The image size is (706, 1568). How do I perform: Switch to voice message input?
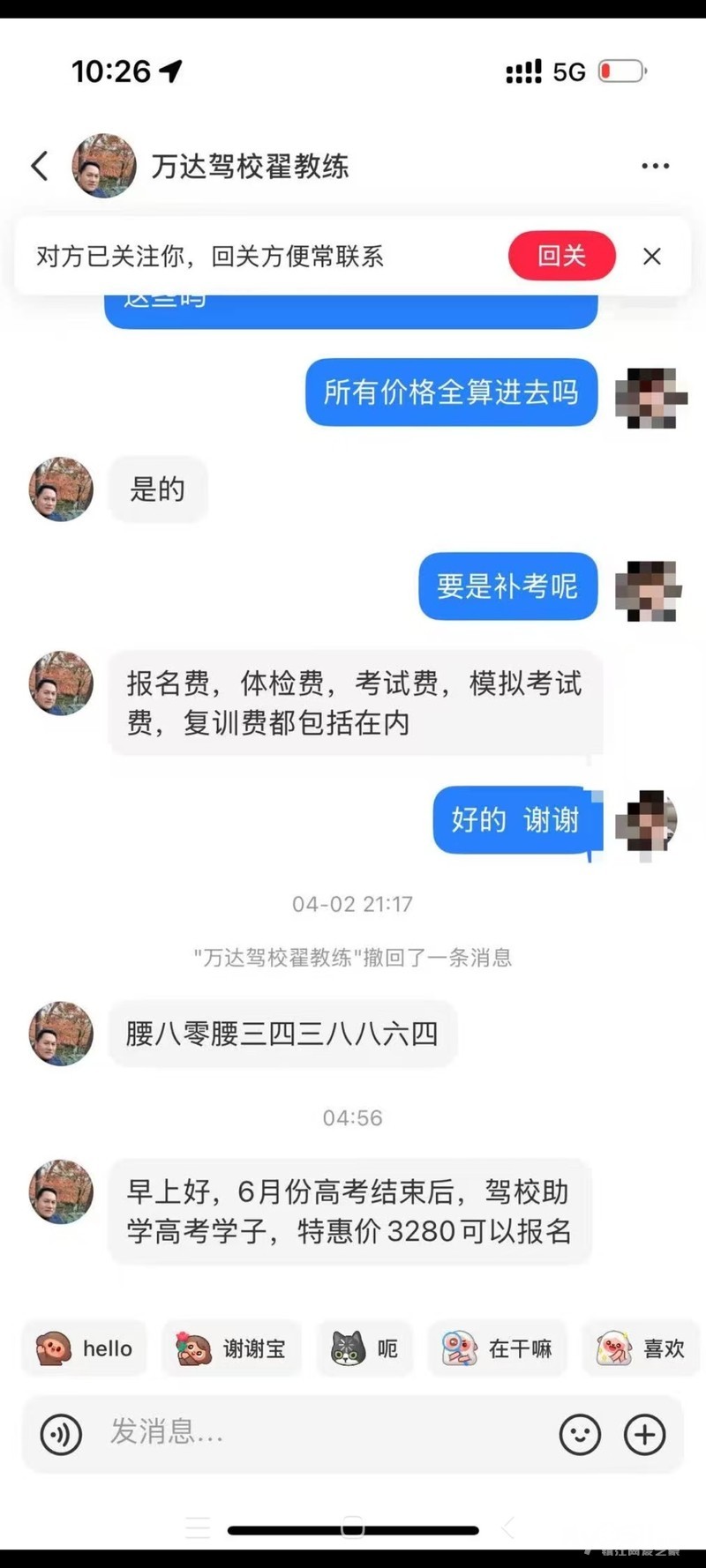(61, 1434)
